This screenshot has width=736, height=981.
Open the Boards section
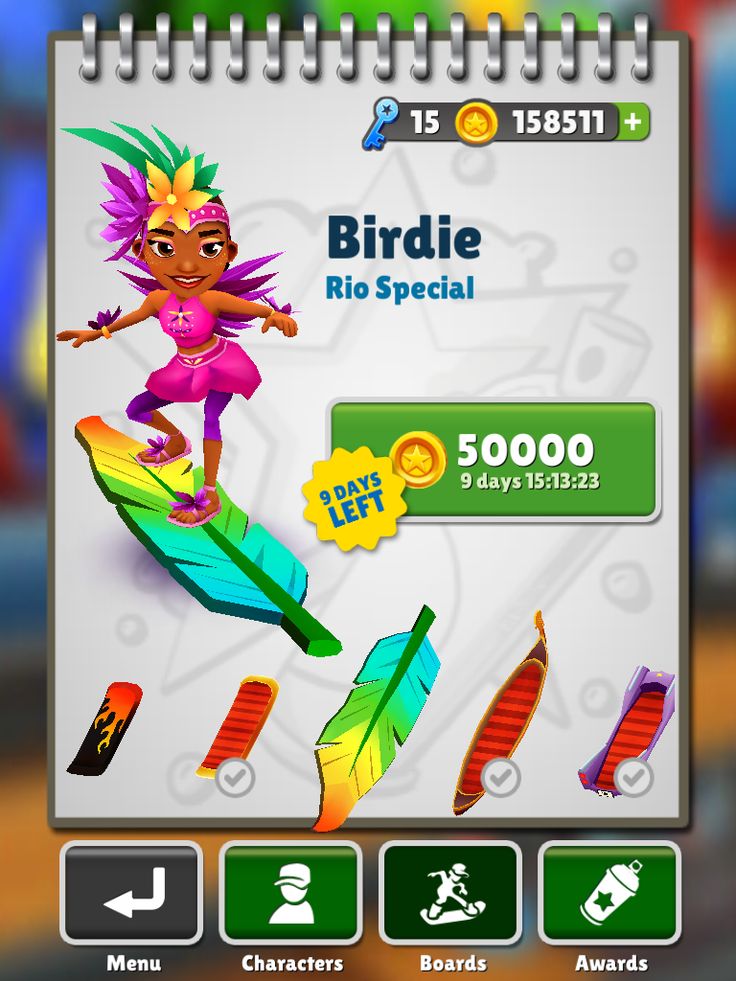click(451, 893)
